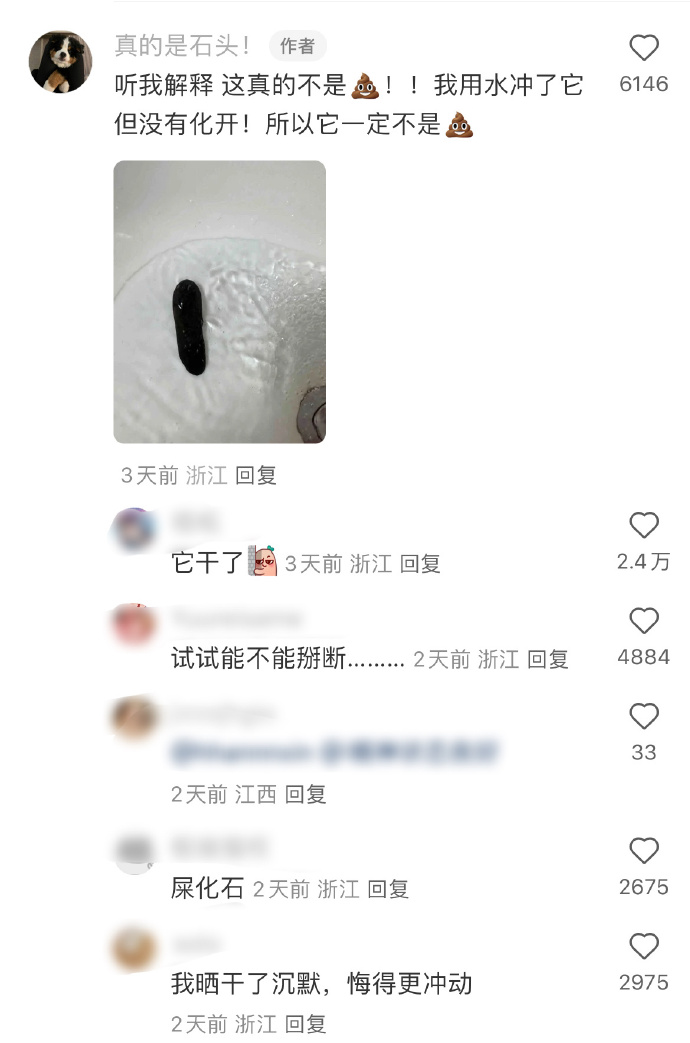Open the author's dog avatar profile
Screen dimensions: 690x1043
pyautogui.click(x=60, y=61)
